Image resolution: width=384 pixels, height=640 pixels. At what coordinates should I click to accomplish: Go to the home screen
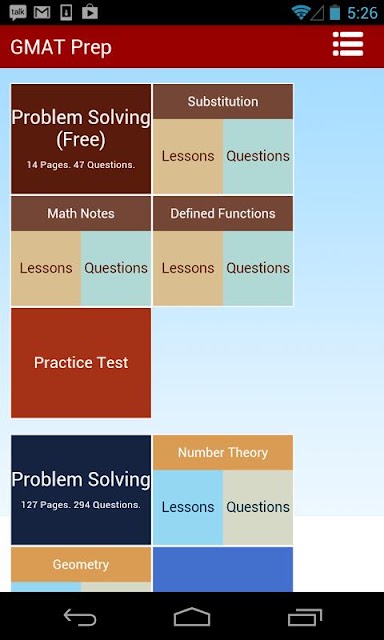coord(192,617)
